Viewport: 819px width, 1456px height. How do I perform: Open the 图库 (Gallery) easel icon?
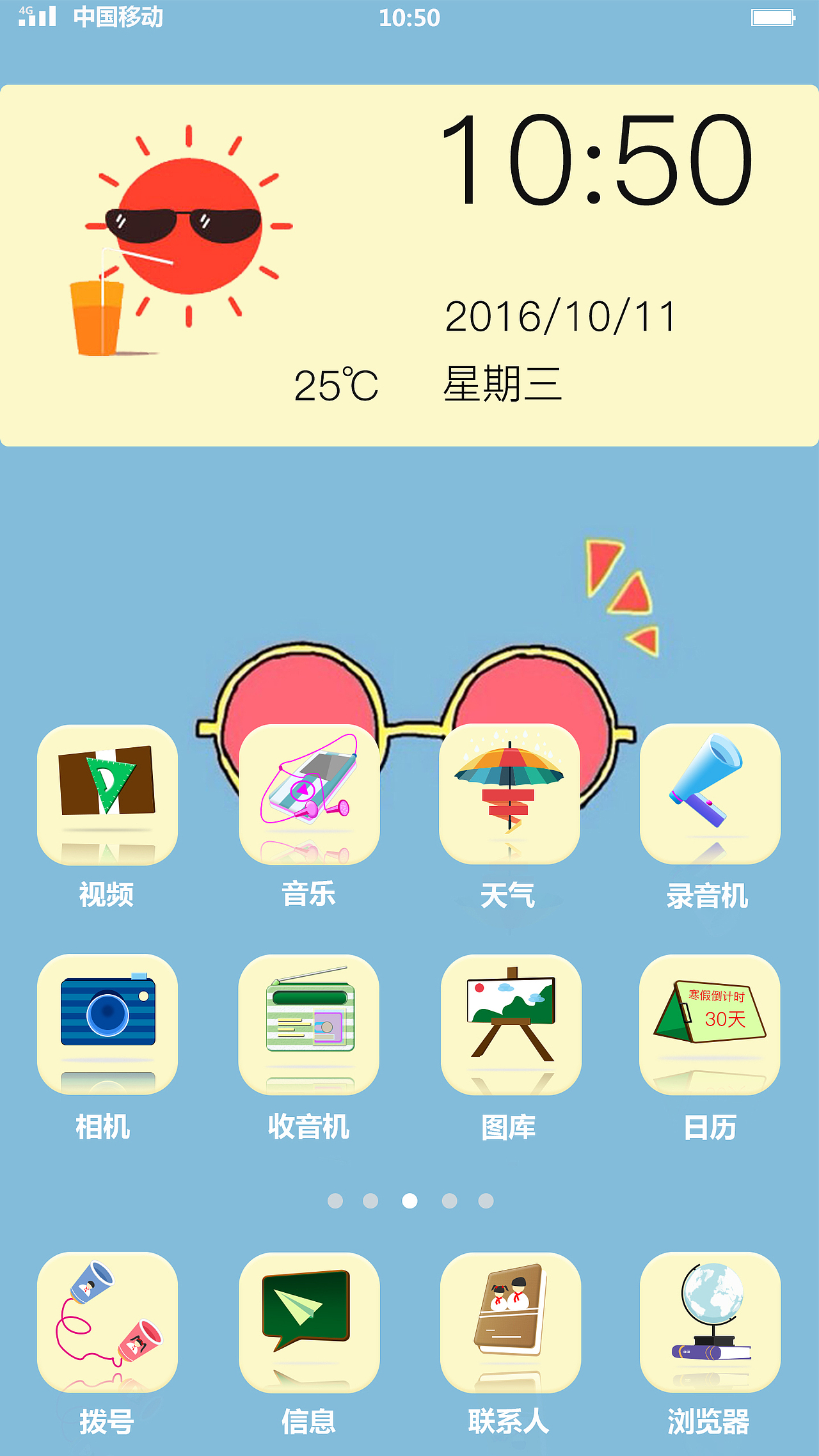(510, 1024)
